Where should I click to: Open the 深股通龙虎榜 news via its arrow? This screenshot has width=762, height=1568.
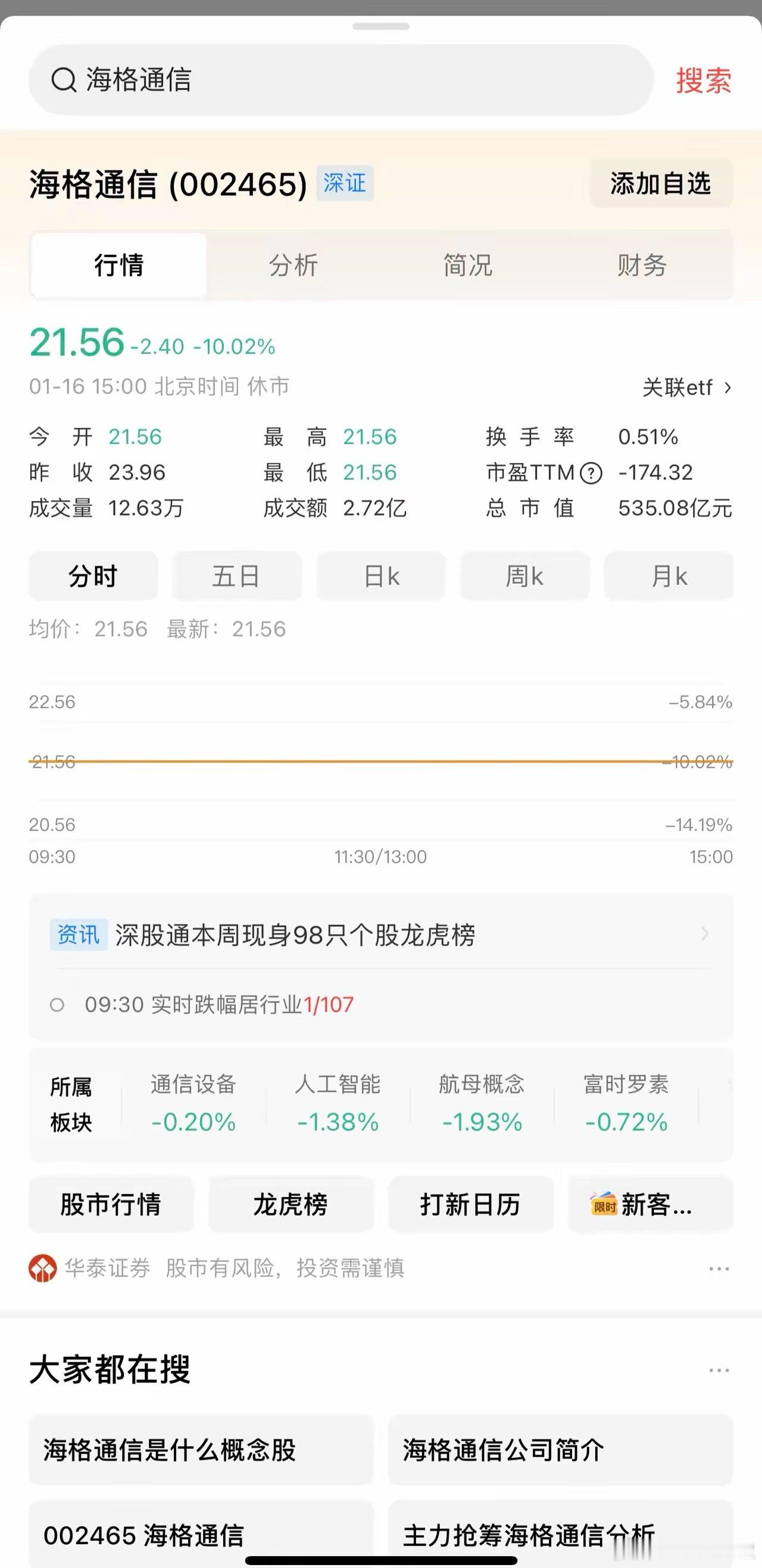(704, 935)
